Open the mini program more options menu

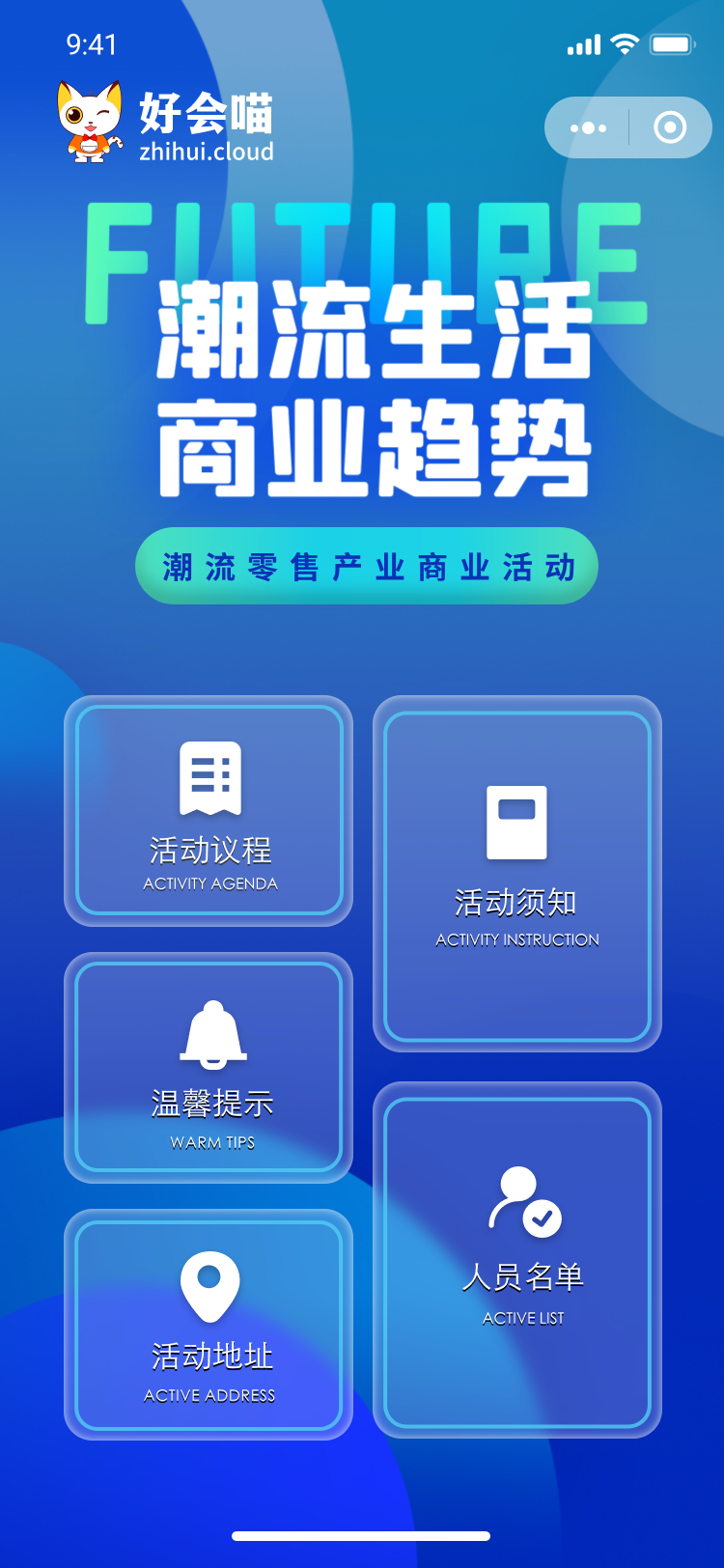pos(588,127)
